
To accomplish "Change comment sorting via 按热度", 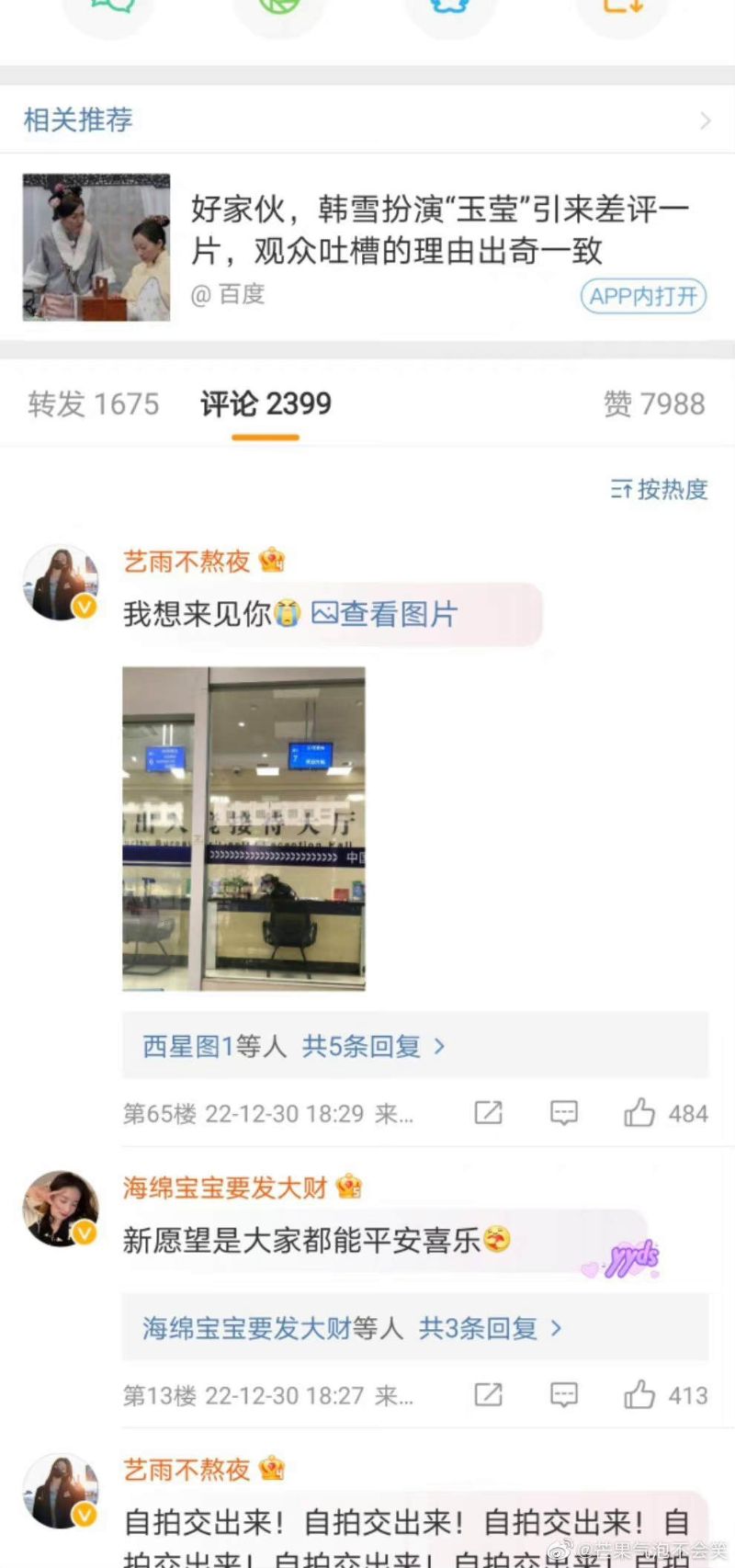I will [x=660, y=489].
